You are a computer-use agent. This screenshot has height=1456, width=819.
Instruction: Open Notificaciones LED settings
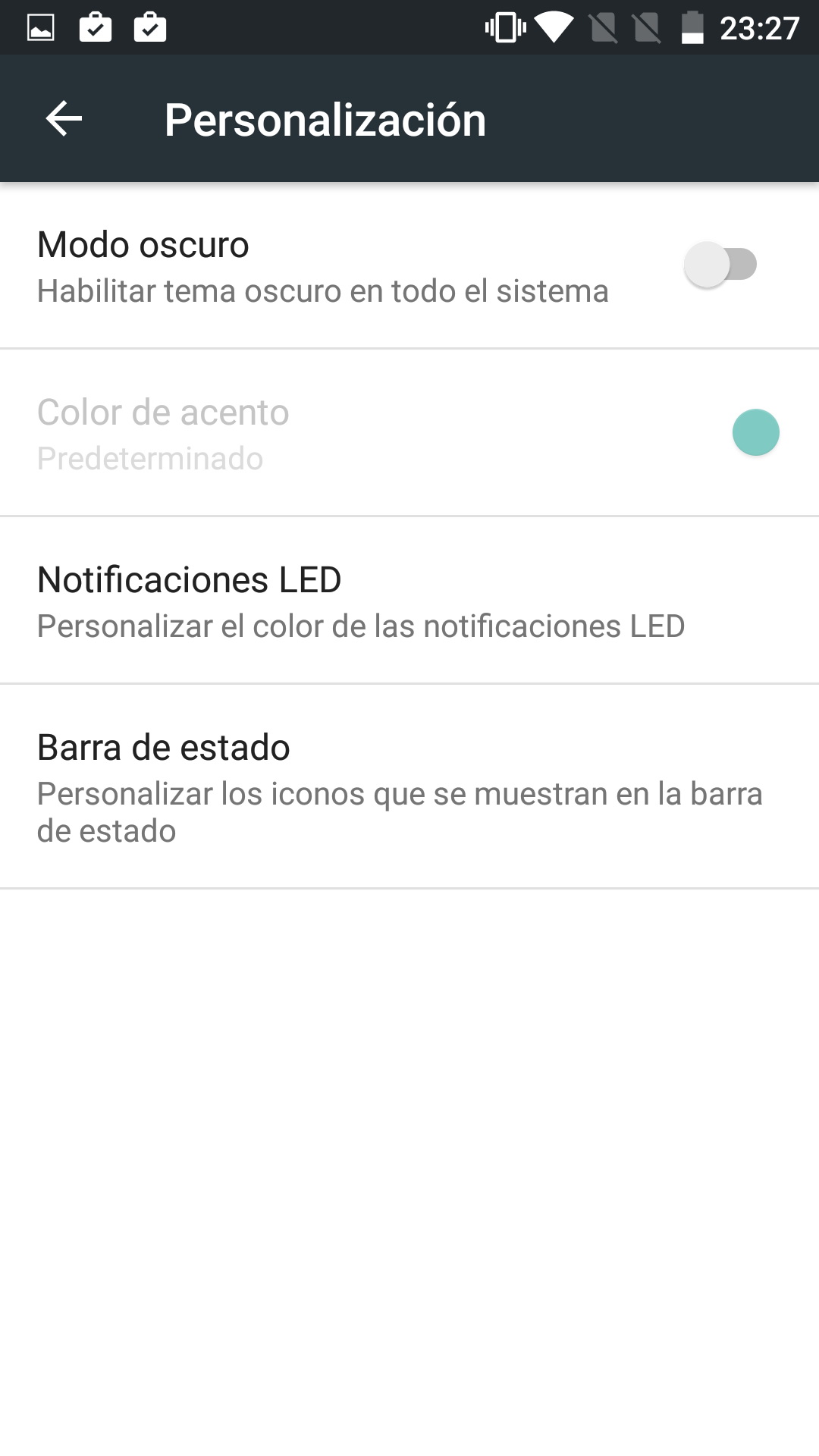tap(361, 601)
